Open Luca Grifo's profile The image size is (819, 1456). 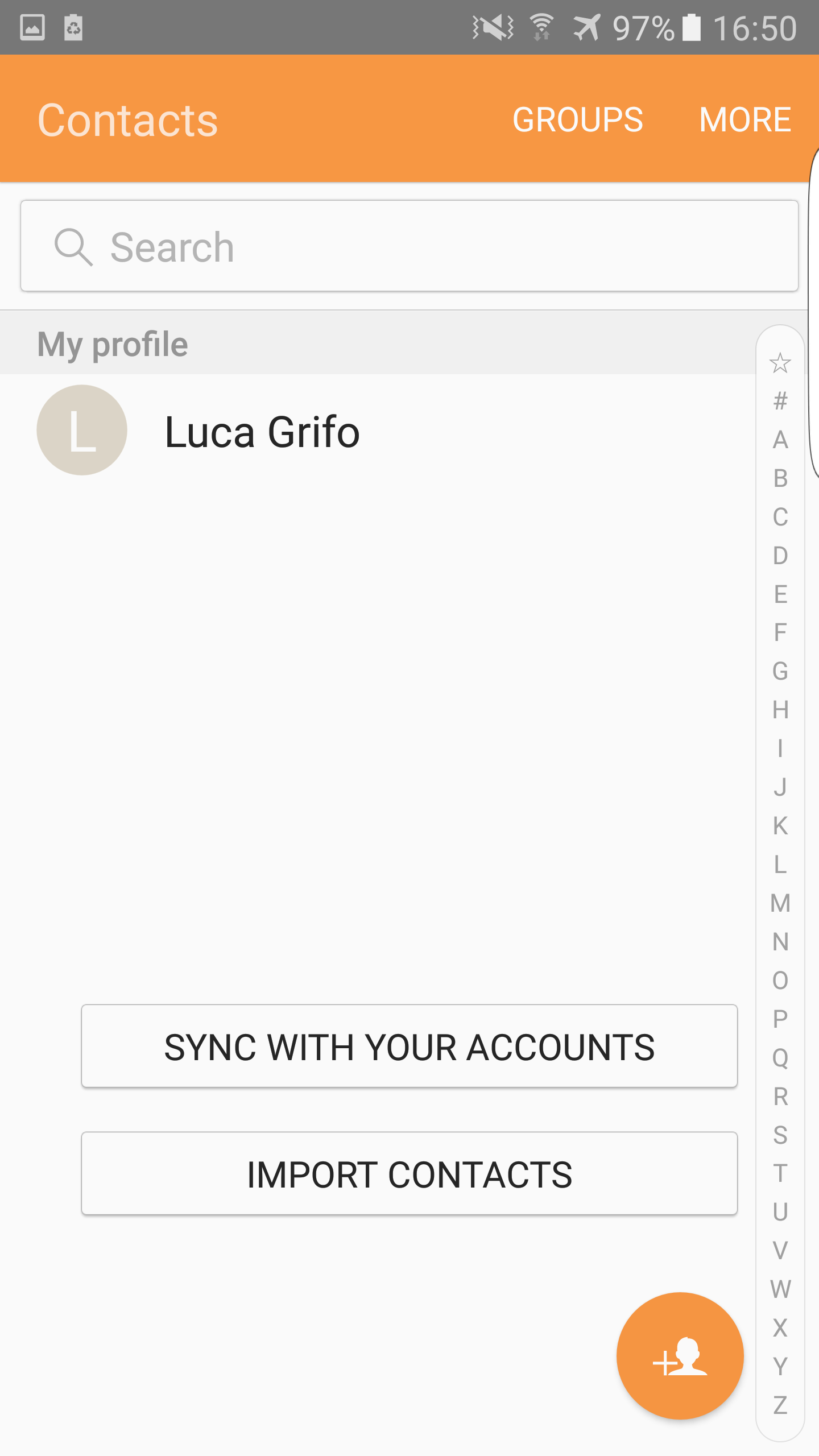pos(262,432)
